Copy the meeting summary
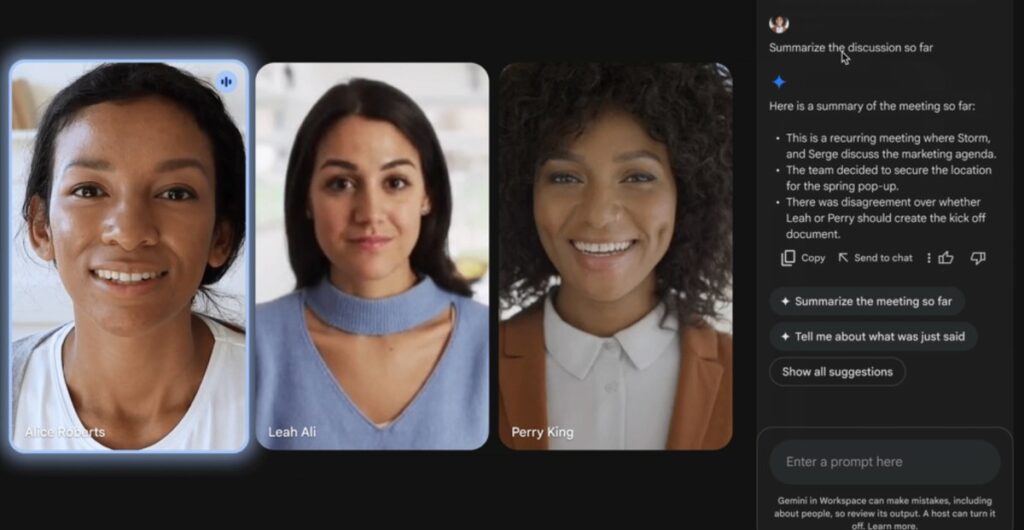Screen dimensions: 1024x530 tap(803, 258)
